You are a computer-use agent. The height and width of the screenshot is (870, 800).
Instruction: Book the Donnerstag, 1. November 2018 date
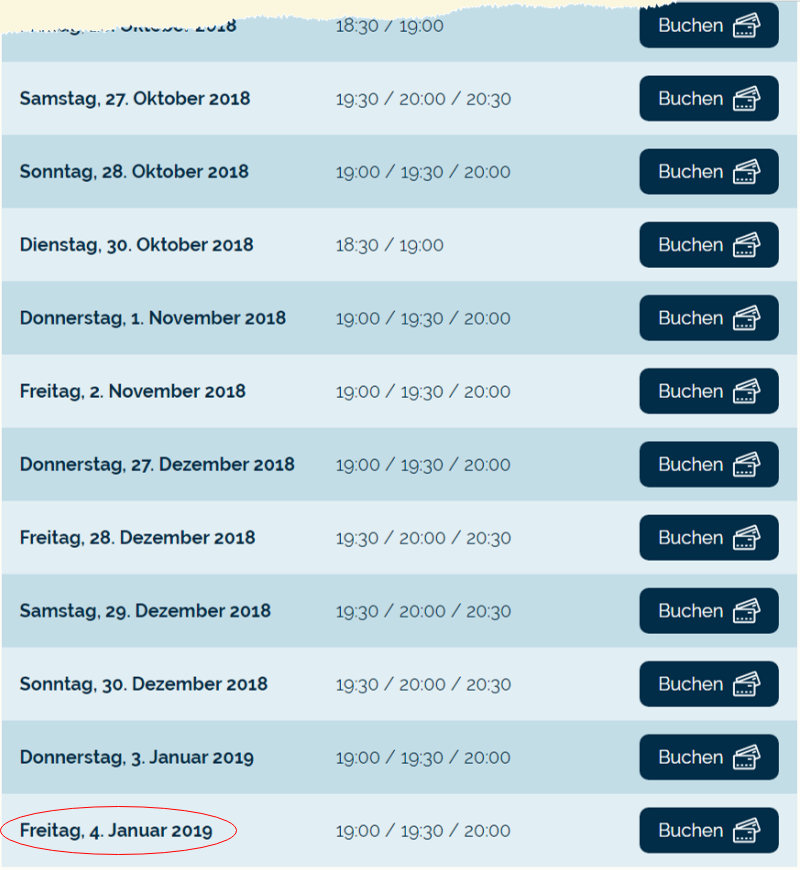(x=708, y=318)
